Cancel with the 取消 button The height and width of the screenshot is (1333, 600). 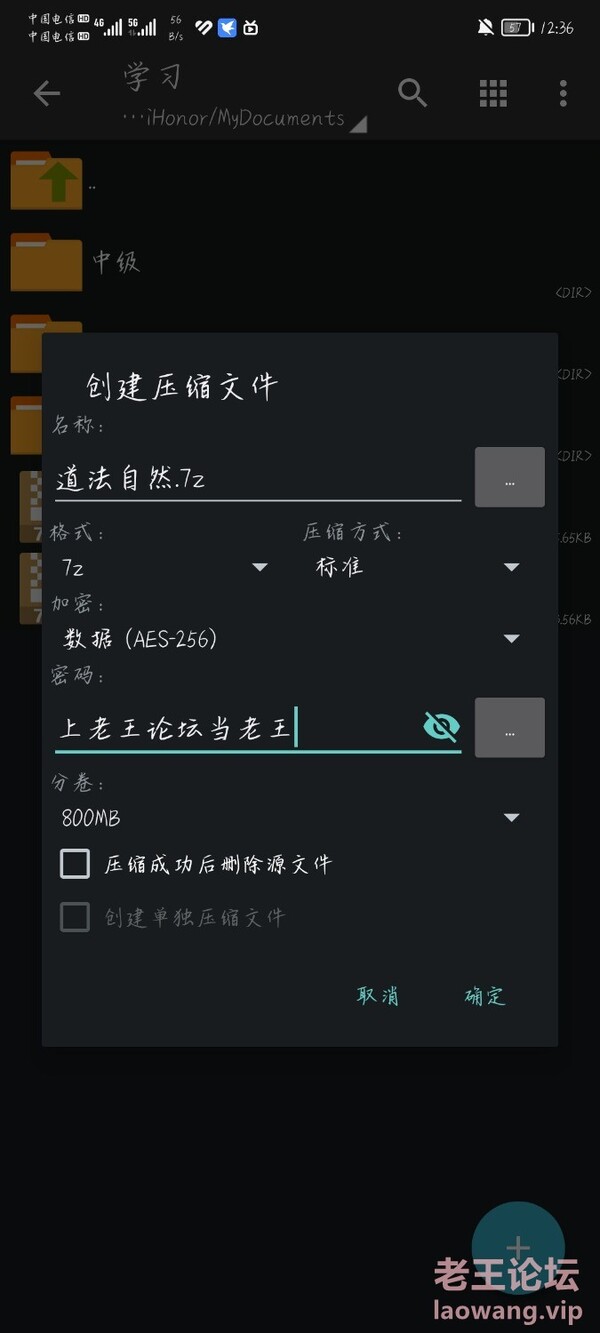point(378,996)
